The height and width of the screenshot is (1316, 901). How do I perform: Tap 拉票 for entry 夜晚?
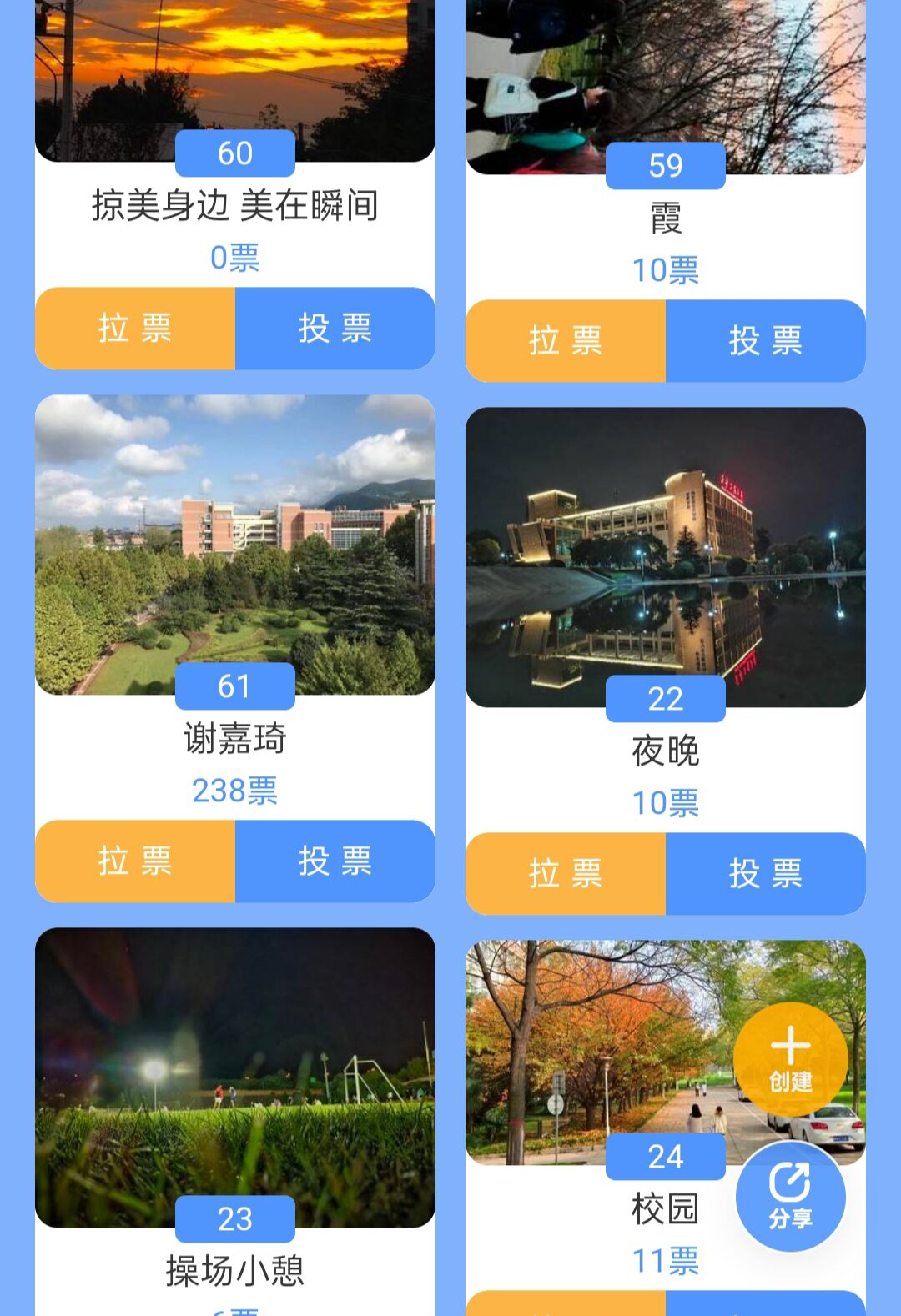pyautogui.click(x=566, y=874)
